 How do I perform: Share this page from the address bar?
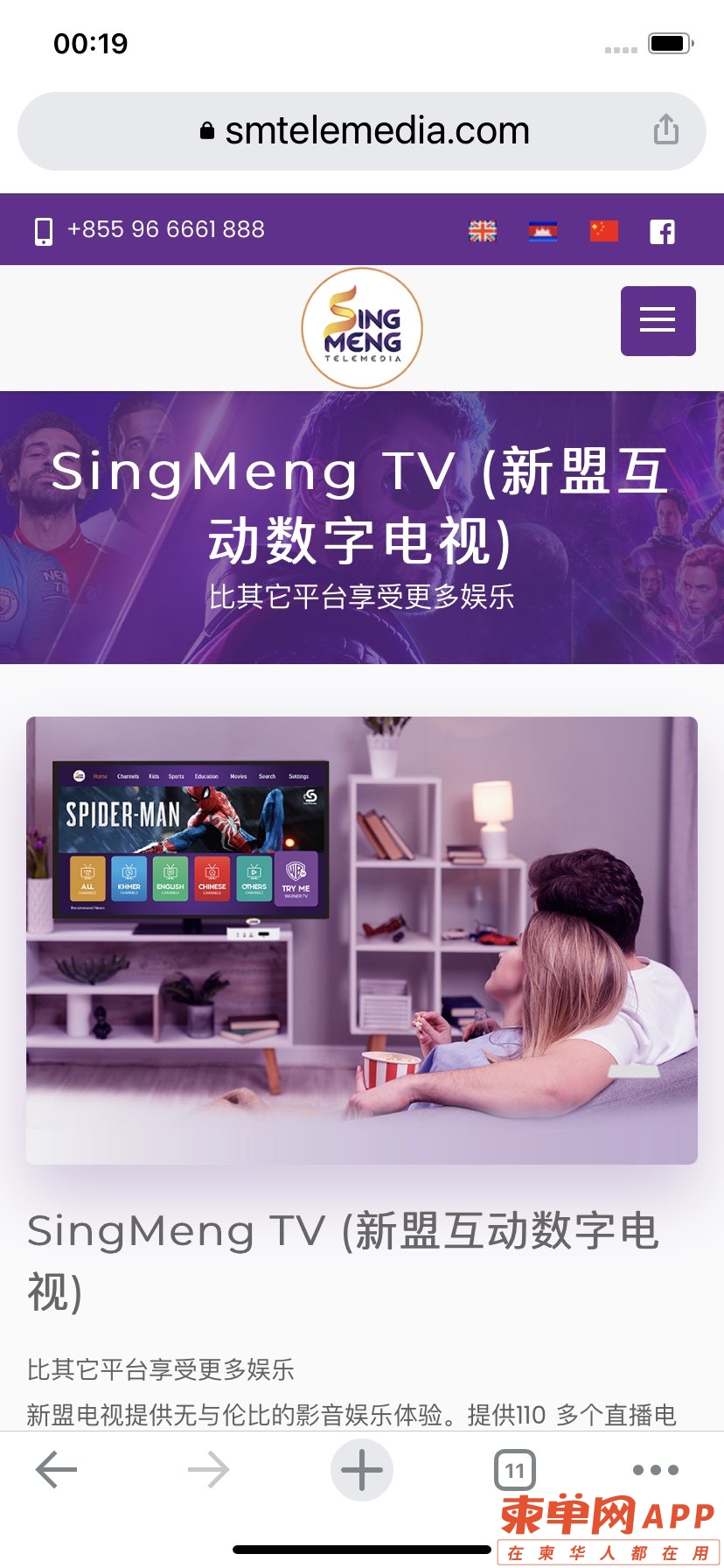coord(665,129)
